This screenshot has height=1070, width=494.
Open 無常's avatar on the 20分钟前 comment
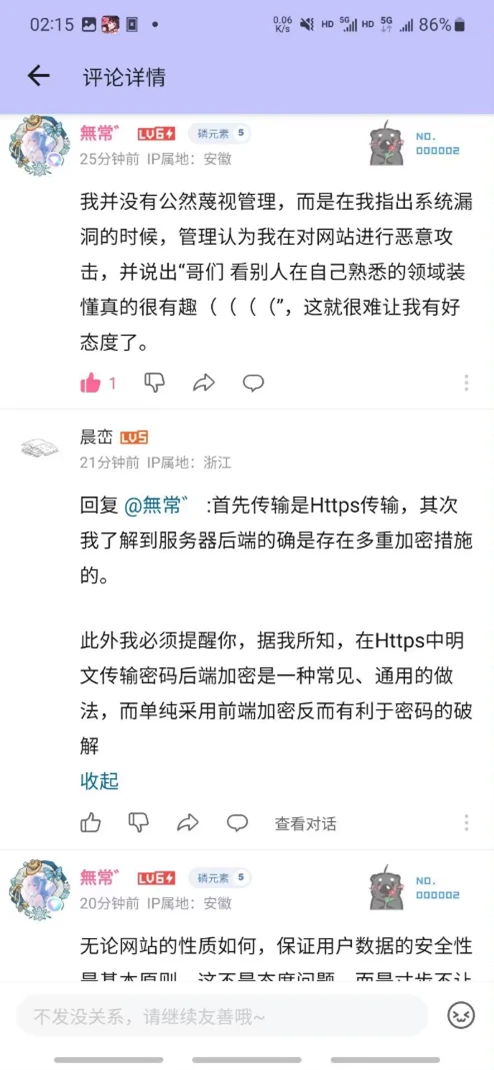(40, 889)
